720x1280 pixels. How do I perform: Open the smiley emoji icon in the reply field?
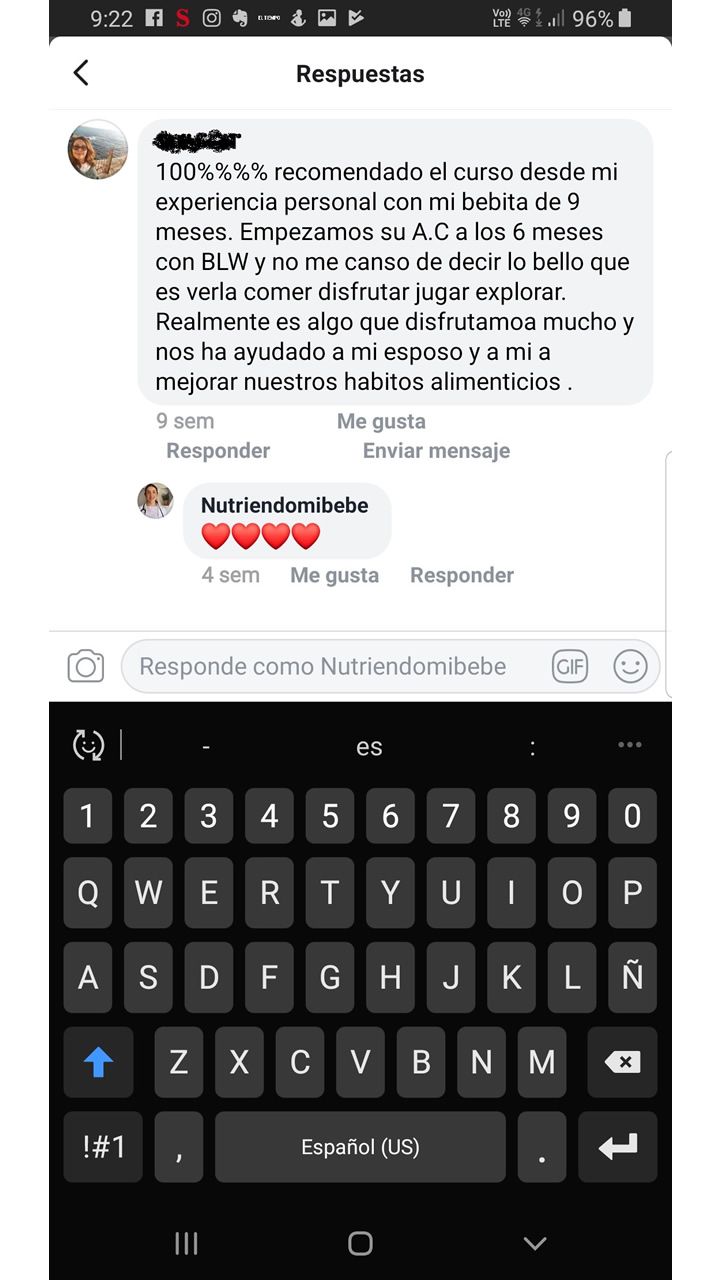pyautogui.click(x=630, y=666)
